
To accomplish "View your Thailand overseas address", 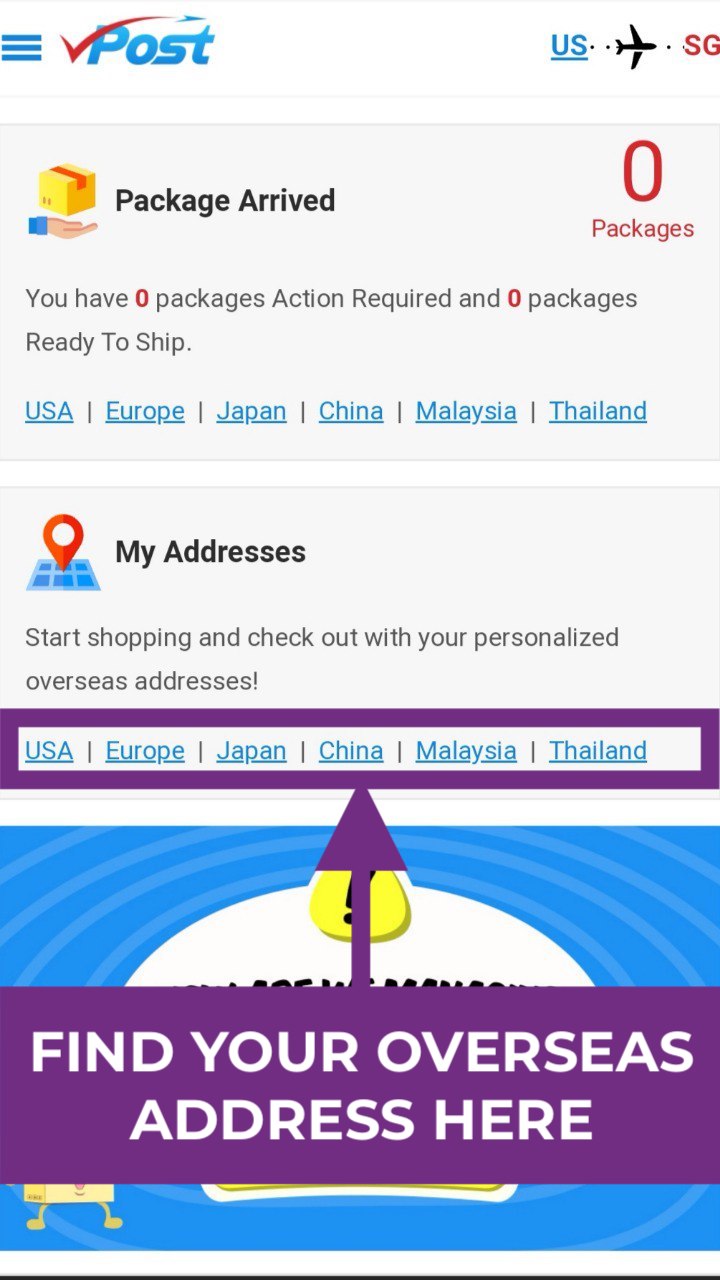I will pos(597,750).
